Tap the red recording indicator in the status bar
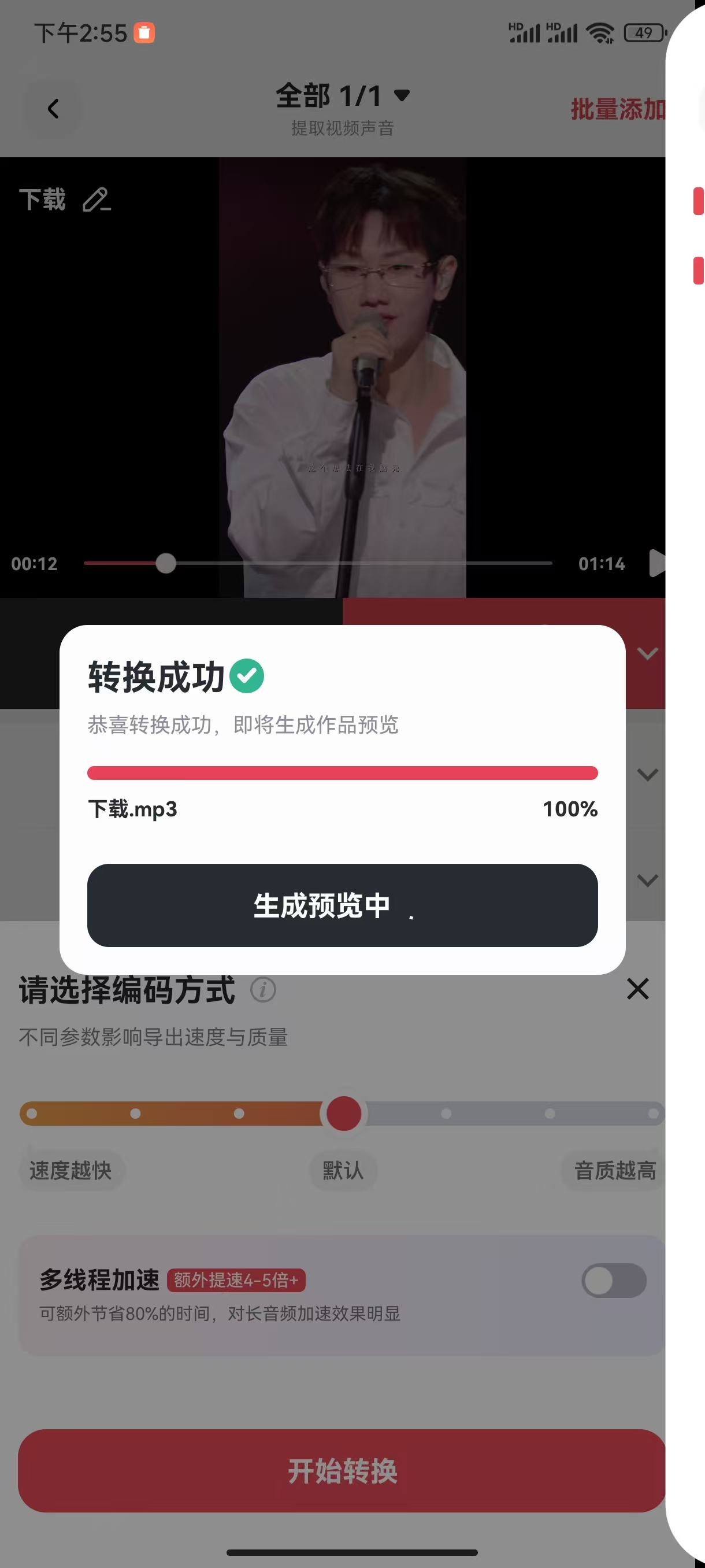This screenshot has width=705, height=1568. pyautogui.click(x=144, y=34)
